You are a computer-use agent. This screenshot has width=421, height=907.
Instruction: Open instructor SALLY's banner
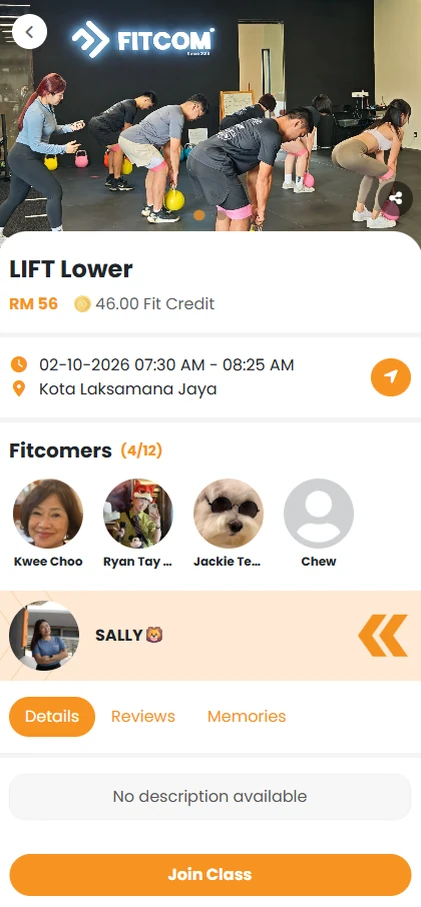pyautogui.click(x=210, y=635)
